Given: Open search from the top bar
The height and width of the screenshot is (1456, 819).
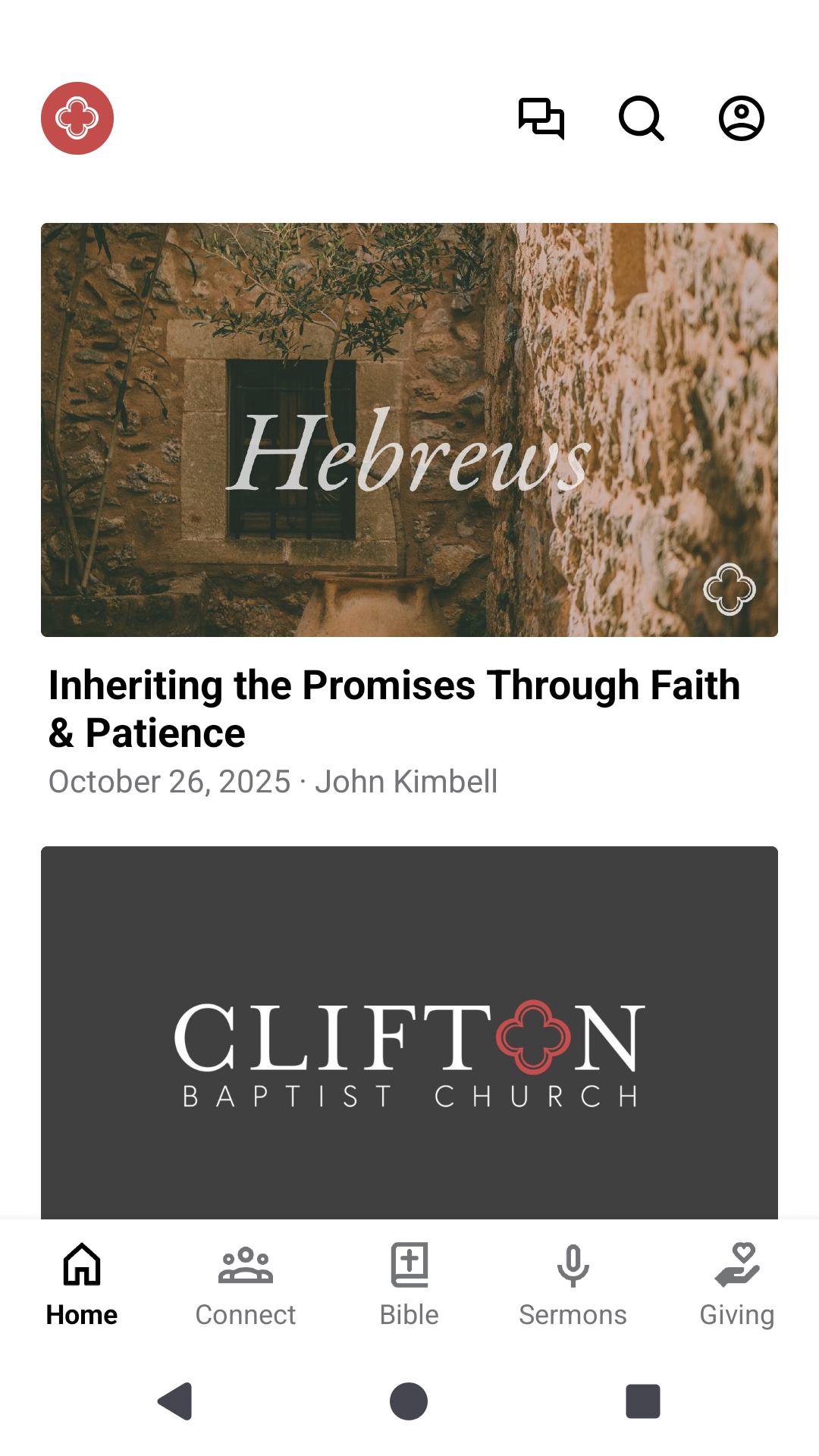Looking at the screenshot, I should (x=642, y=118).
